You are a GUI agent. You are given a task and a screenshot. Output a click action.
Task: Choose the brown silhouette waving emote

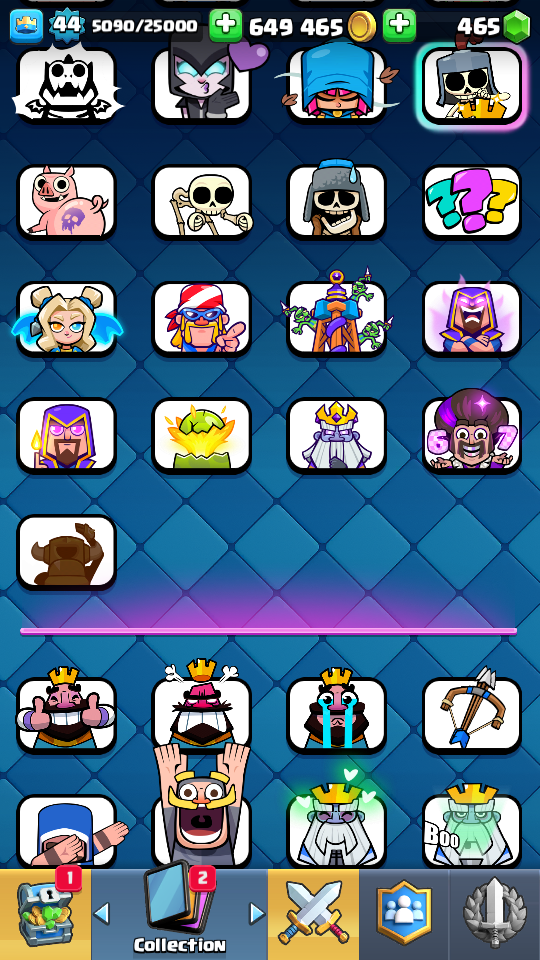(66, 552)
